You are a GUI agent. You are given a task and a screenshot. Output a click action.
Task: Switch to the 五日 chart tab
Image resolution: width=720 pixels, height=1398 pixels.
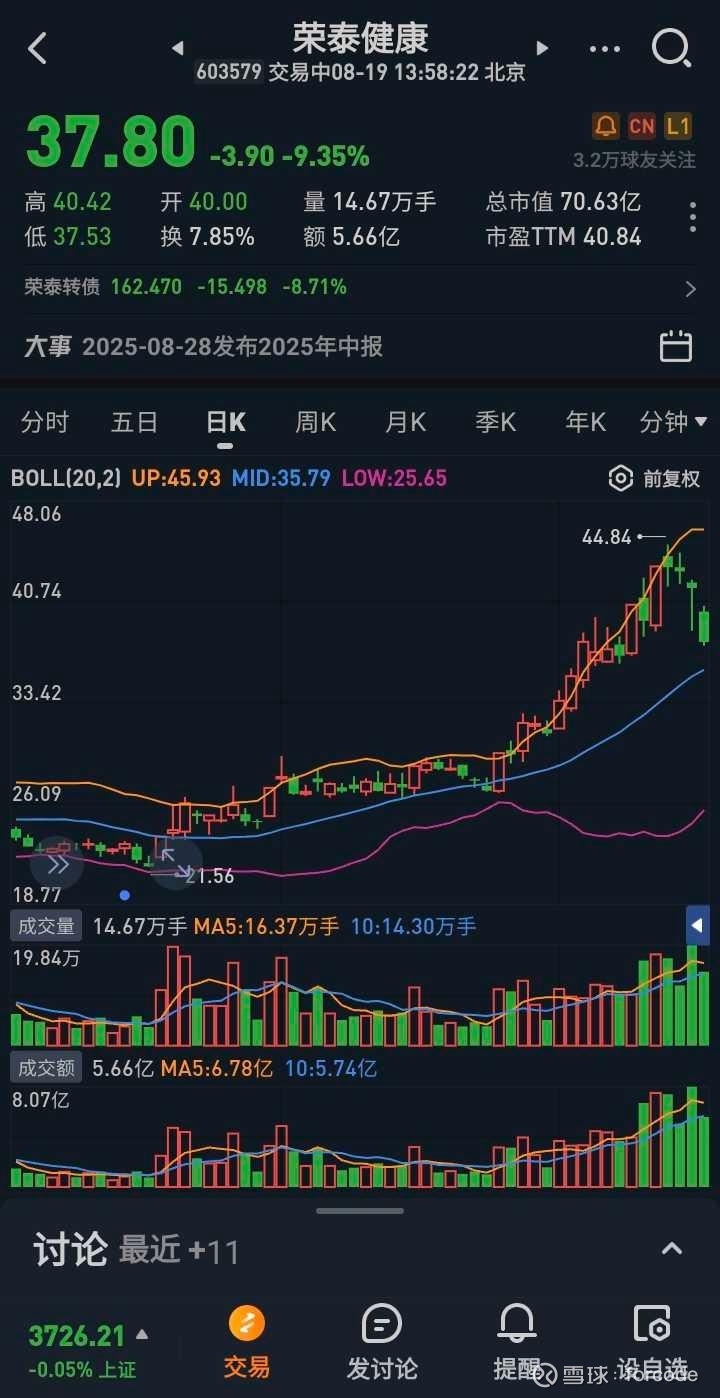[x=134, y=422]
